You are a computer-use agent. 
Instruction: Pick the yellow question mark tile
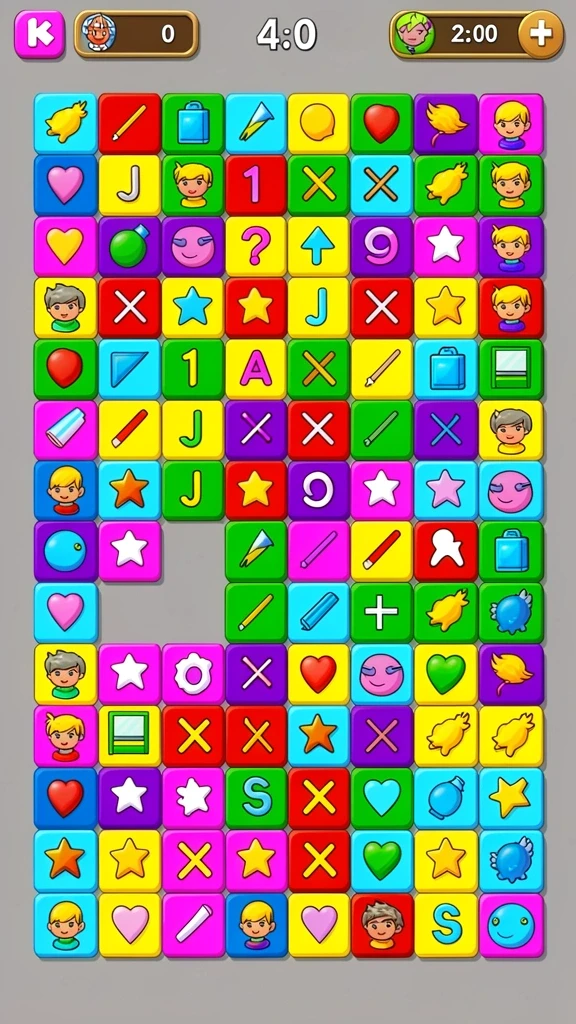click(x=256, y=246)
